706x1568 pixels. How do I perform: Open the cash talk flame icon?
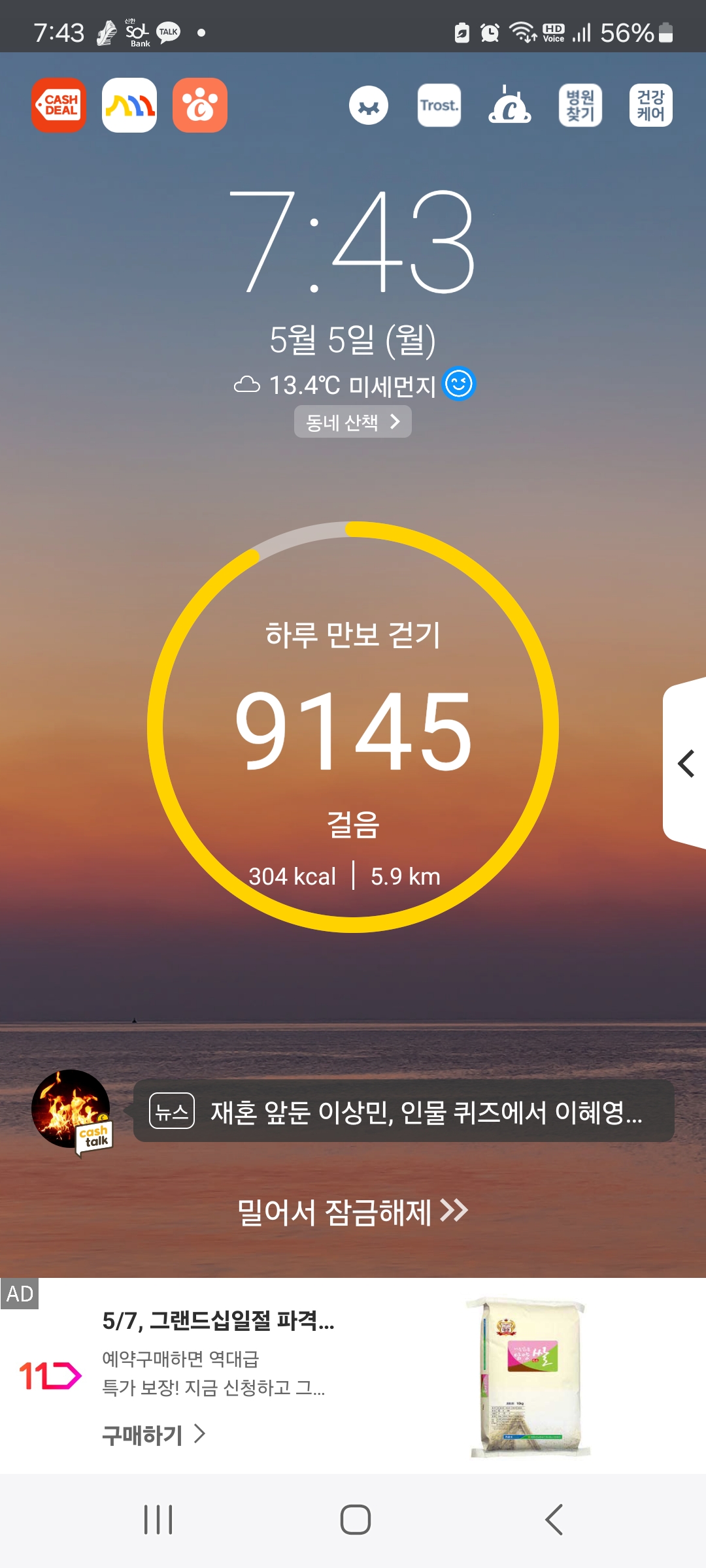pyautogui.click(x=72, y=1111)
